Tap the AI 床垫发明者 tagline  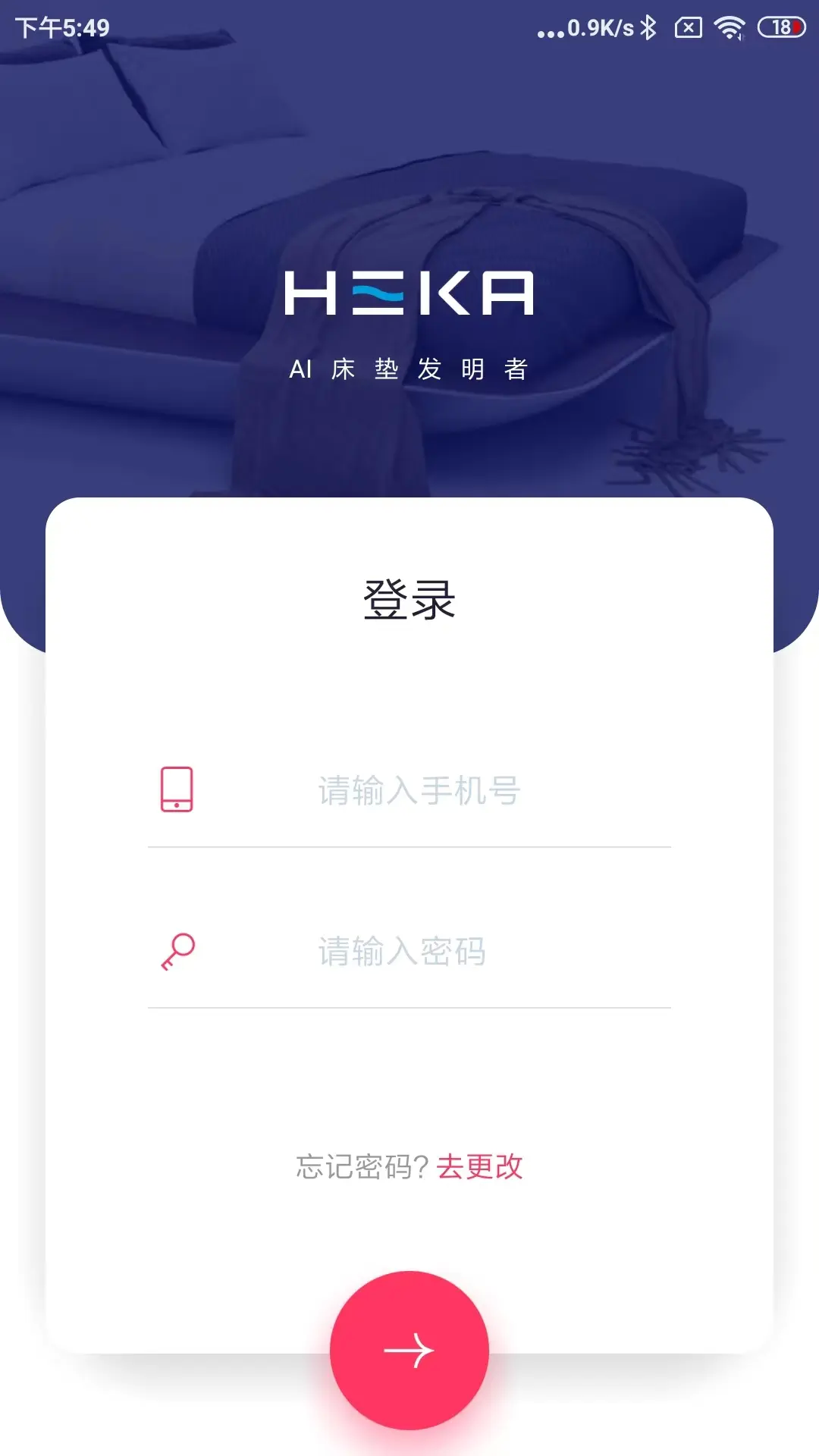[409, 369]
